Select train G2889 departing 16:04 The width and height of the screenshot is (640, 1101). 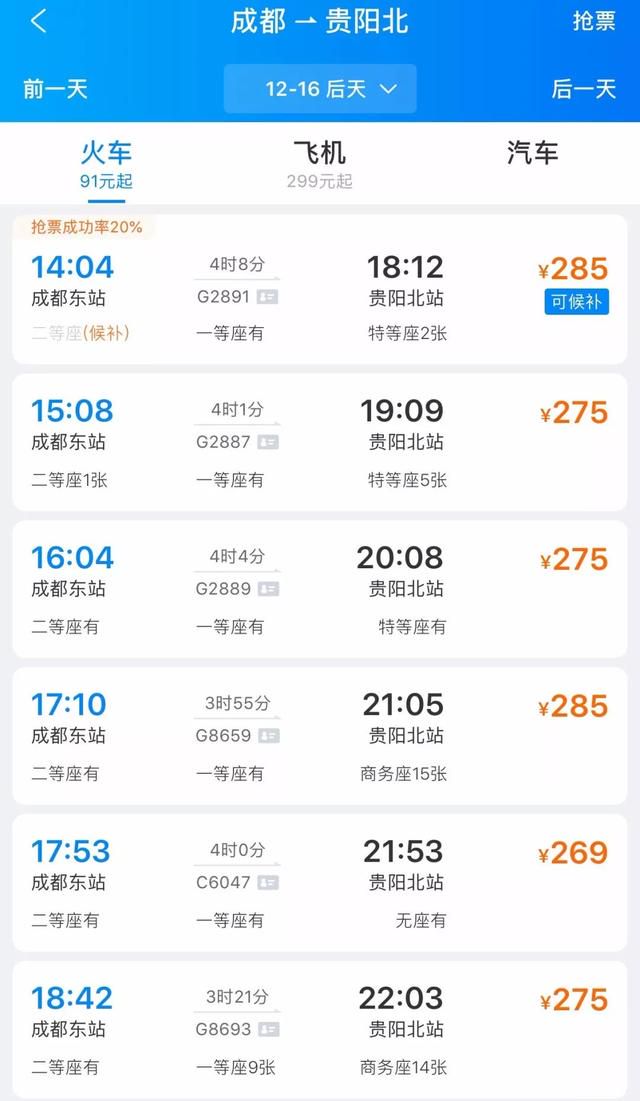coord(320,589)
